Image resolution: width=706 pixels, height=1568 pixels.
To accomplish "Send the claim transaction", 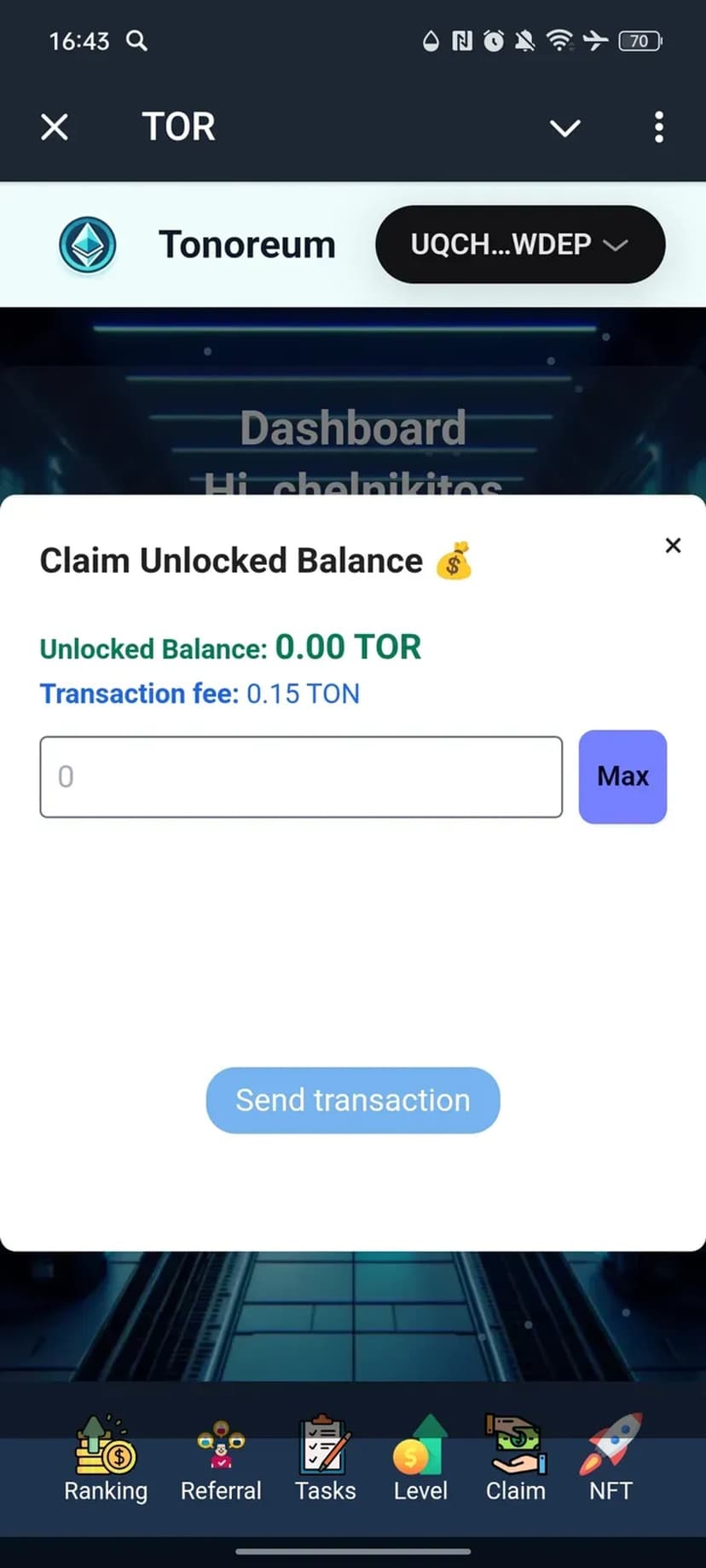I will [x=353, y=1100].
